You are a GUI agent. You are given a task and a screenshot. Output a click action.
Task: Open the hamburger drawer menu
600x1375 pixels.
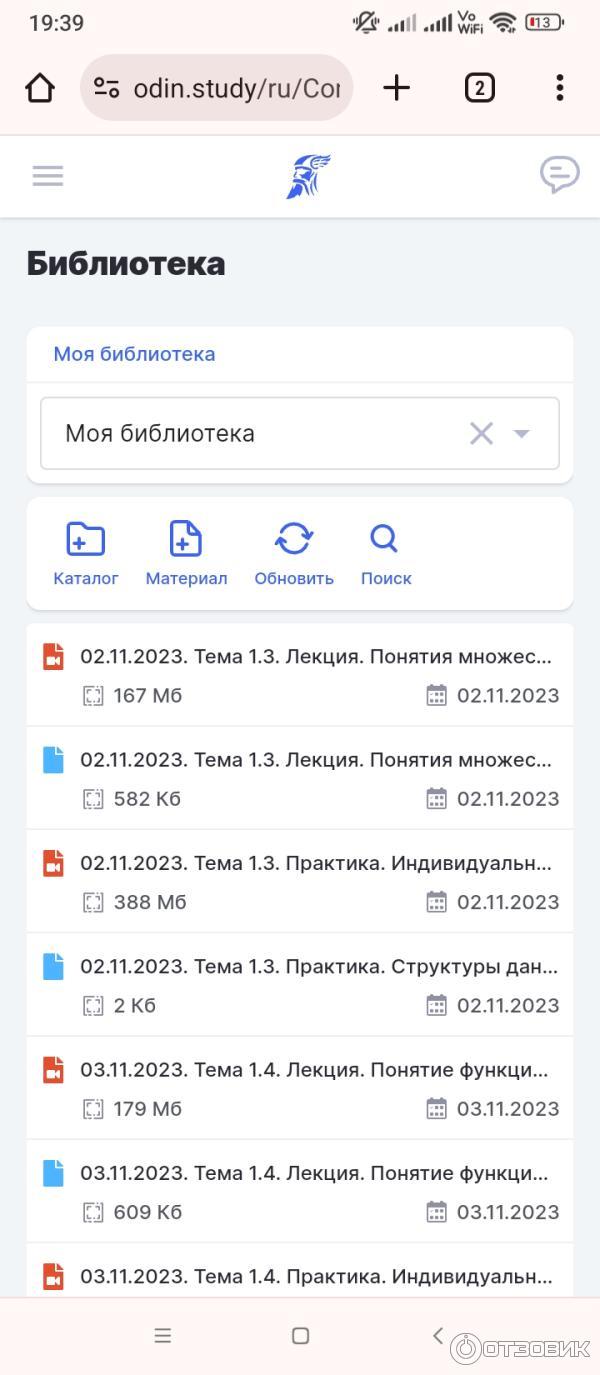47,176
